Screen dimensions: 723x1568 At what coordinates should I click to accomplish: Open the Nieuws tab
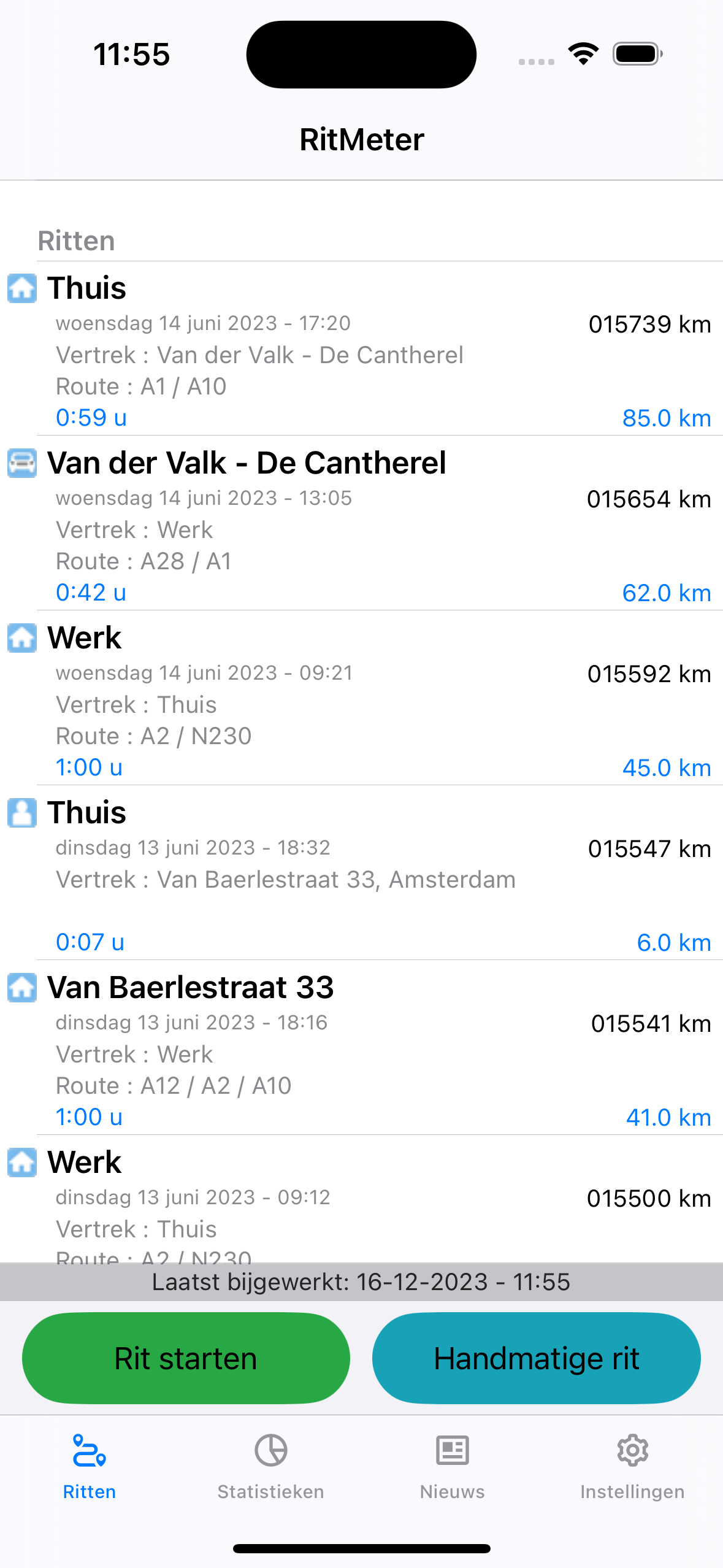coord(452,1467)
